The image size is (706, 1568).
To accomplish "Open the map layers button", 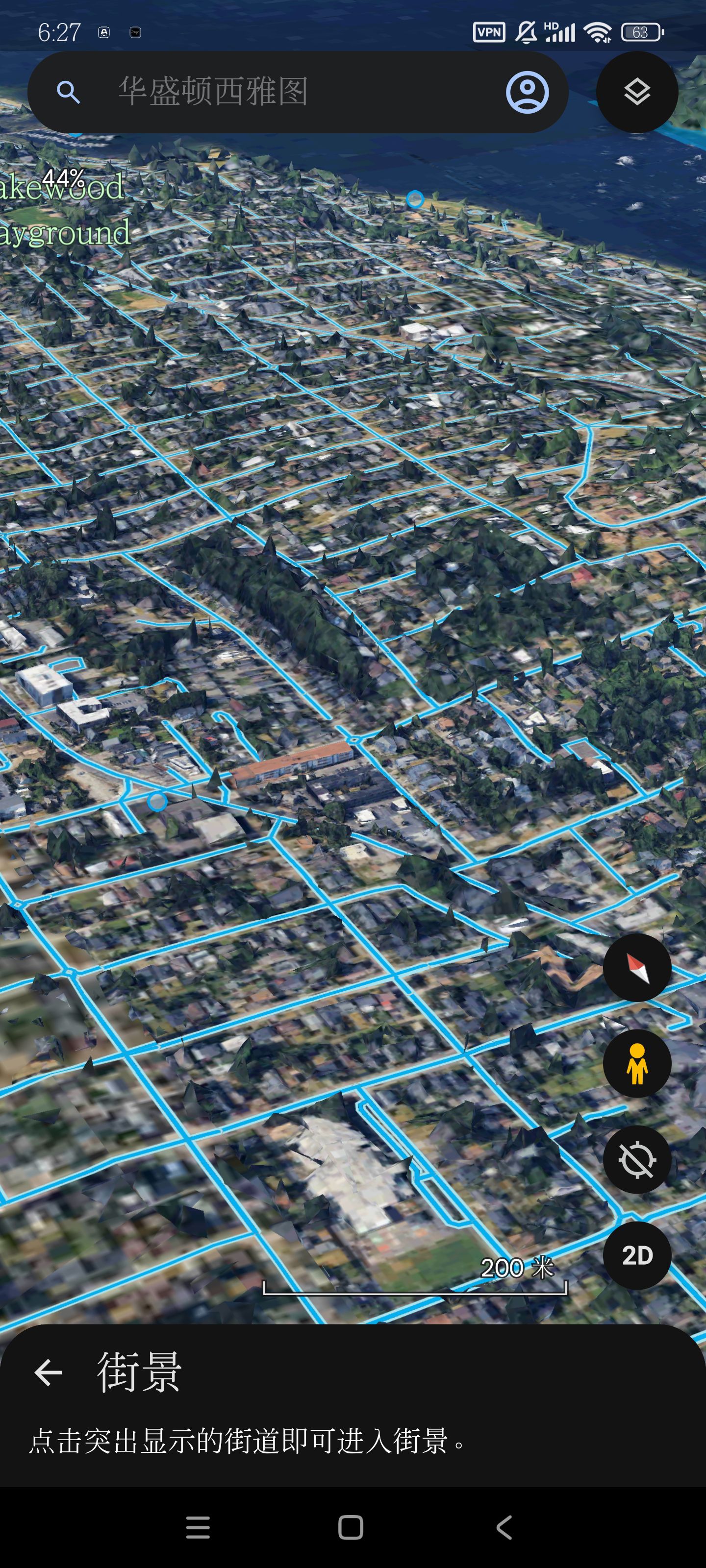I will pos(636,92).
